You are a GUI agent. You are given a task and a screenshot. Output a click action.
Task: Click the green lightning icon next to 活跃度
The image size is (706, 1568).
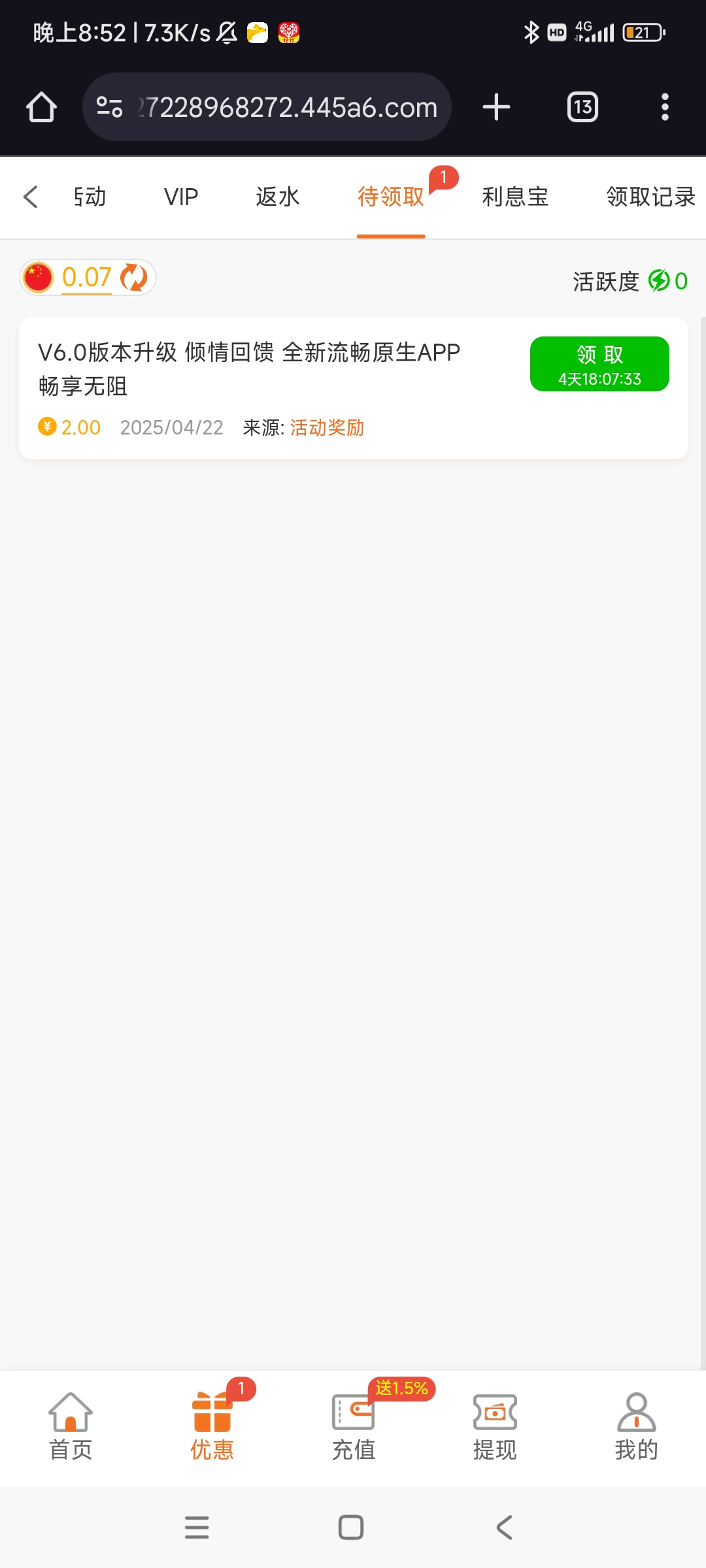[659, 280]
